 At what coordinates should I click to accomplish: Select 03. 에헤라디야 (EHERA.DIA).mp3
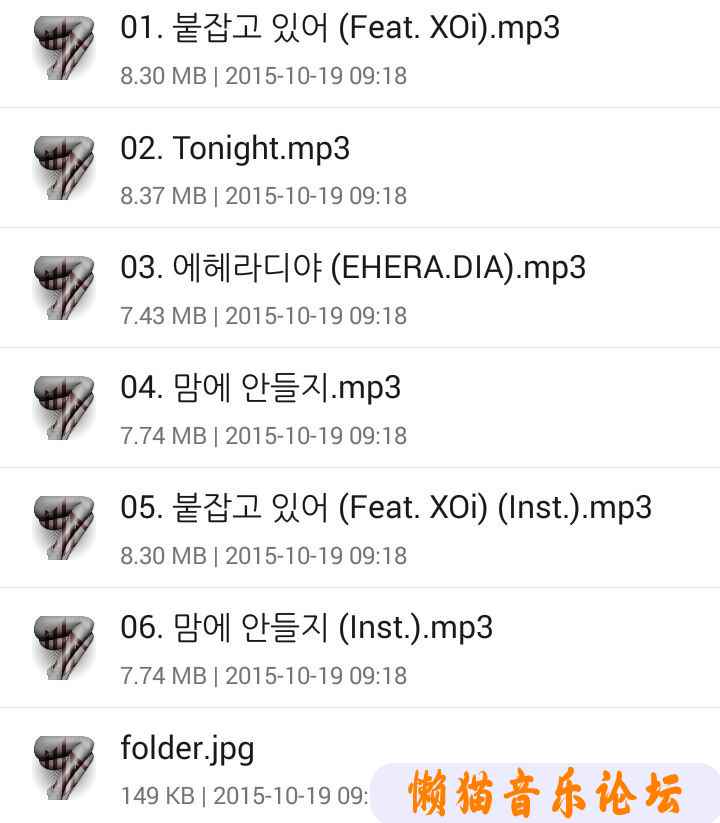(352, 268)
